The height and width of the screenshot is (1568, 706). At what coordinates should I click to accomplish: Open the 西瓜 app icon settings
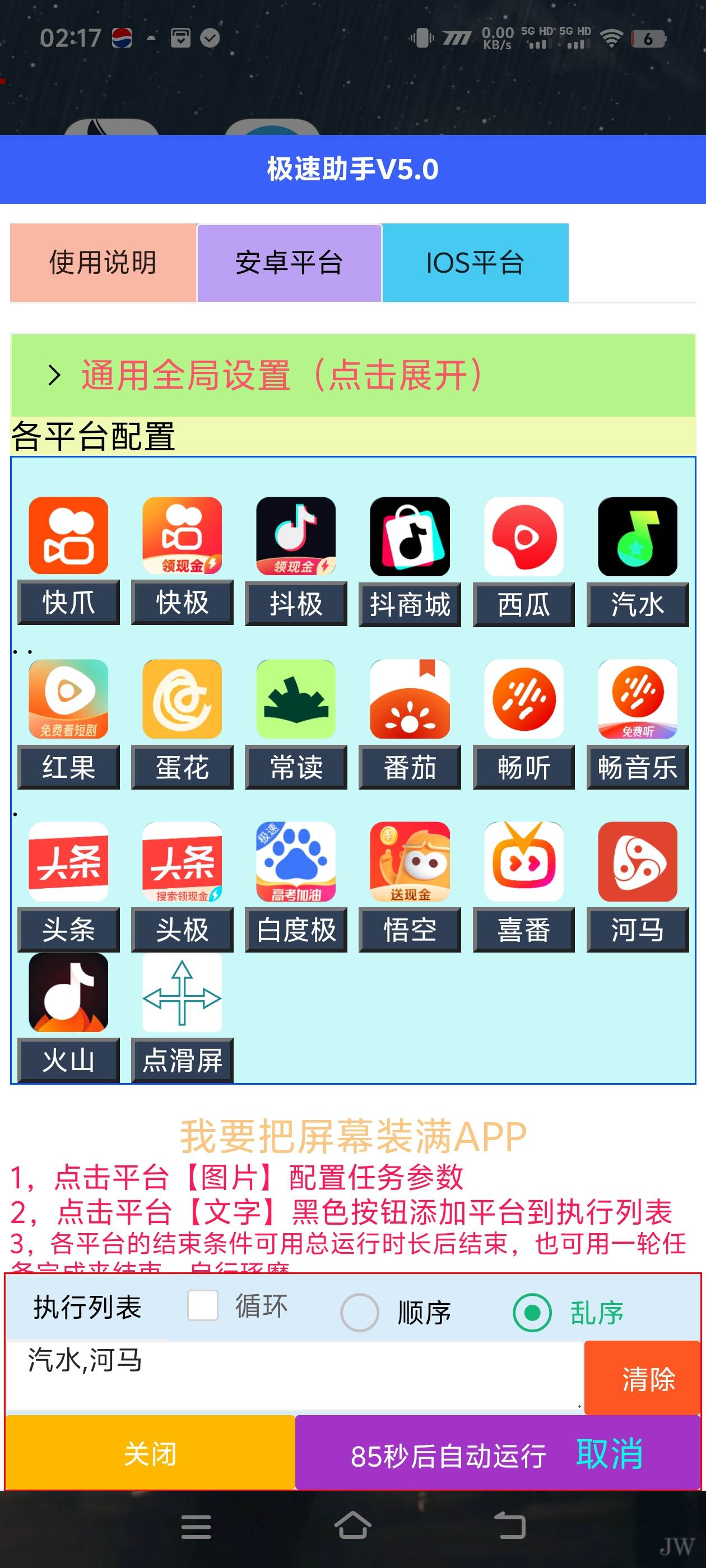point(523,536)
